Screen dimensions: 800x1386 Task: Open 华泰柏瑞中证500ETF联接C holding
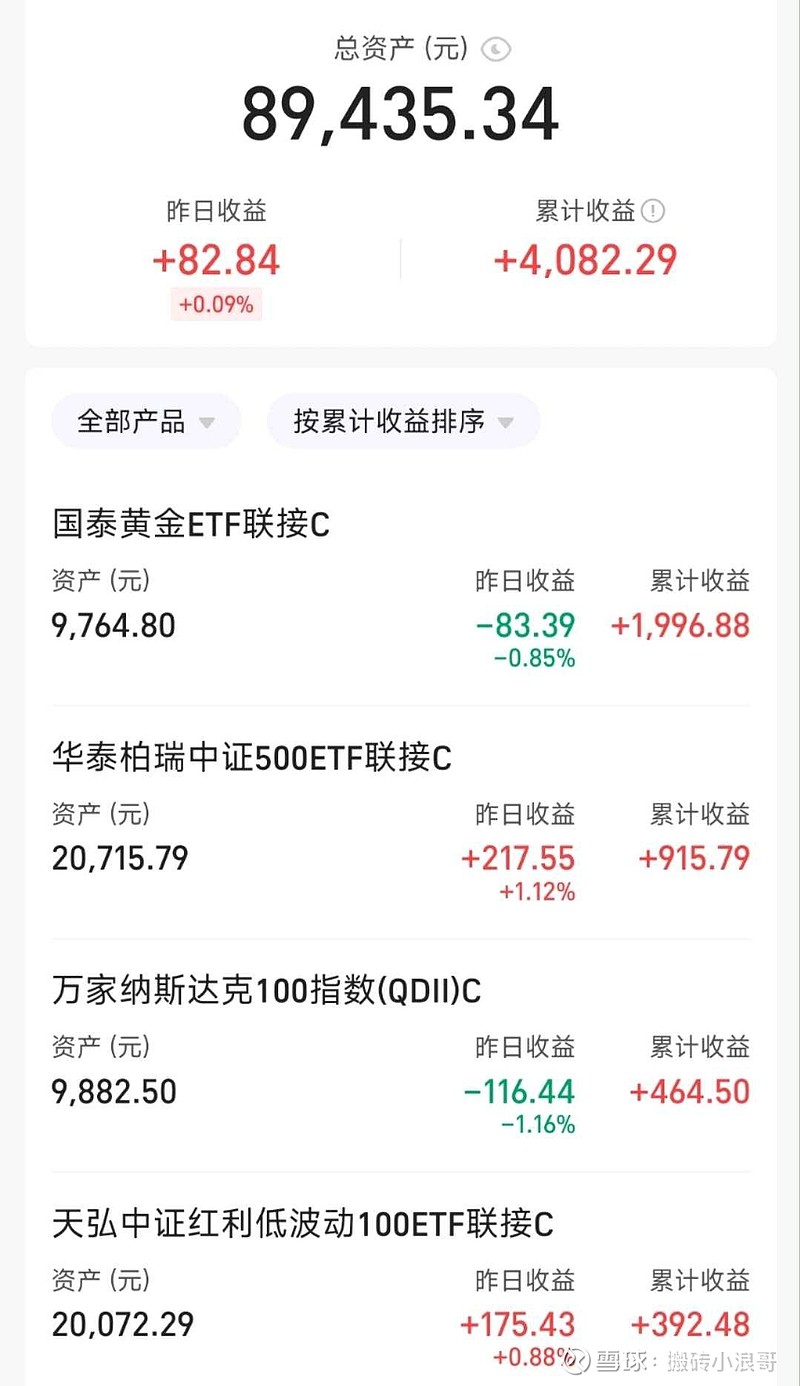coord(400,823)
